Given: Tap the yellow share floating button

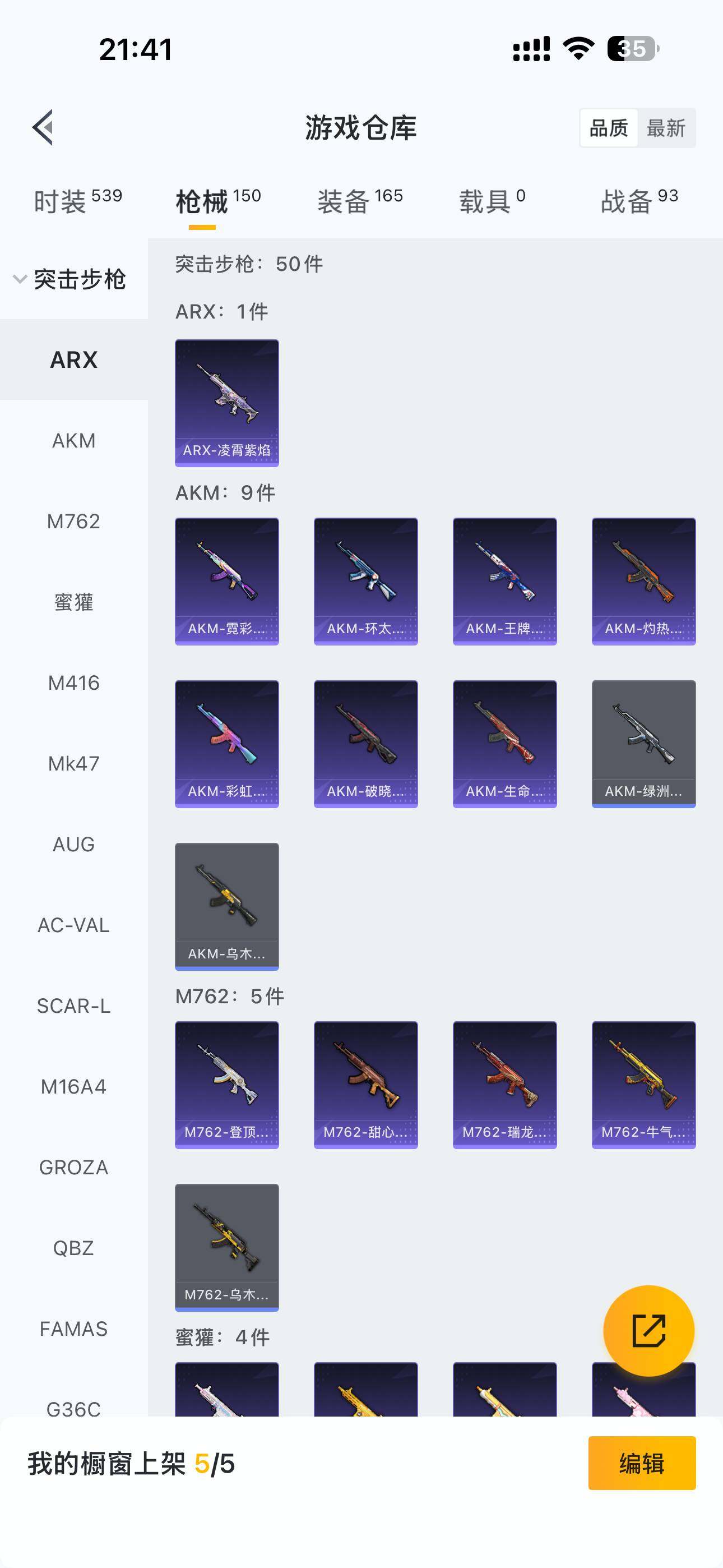Looking at the screenshot, I should 648,1331.
